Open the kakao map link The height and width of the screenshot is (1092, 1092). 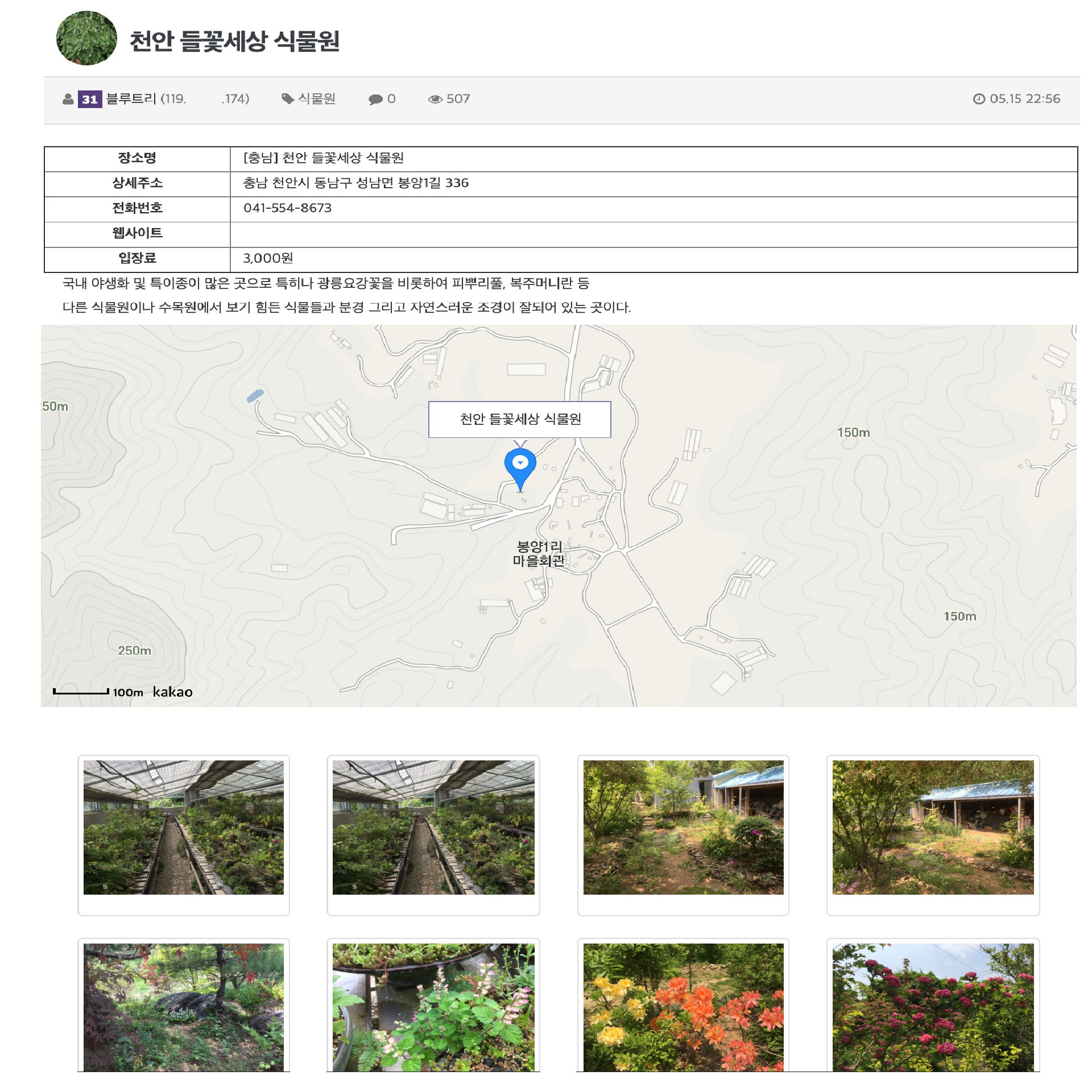(172, 692)
